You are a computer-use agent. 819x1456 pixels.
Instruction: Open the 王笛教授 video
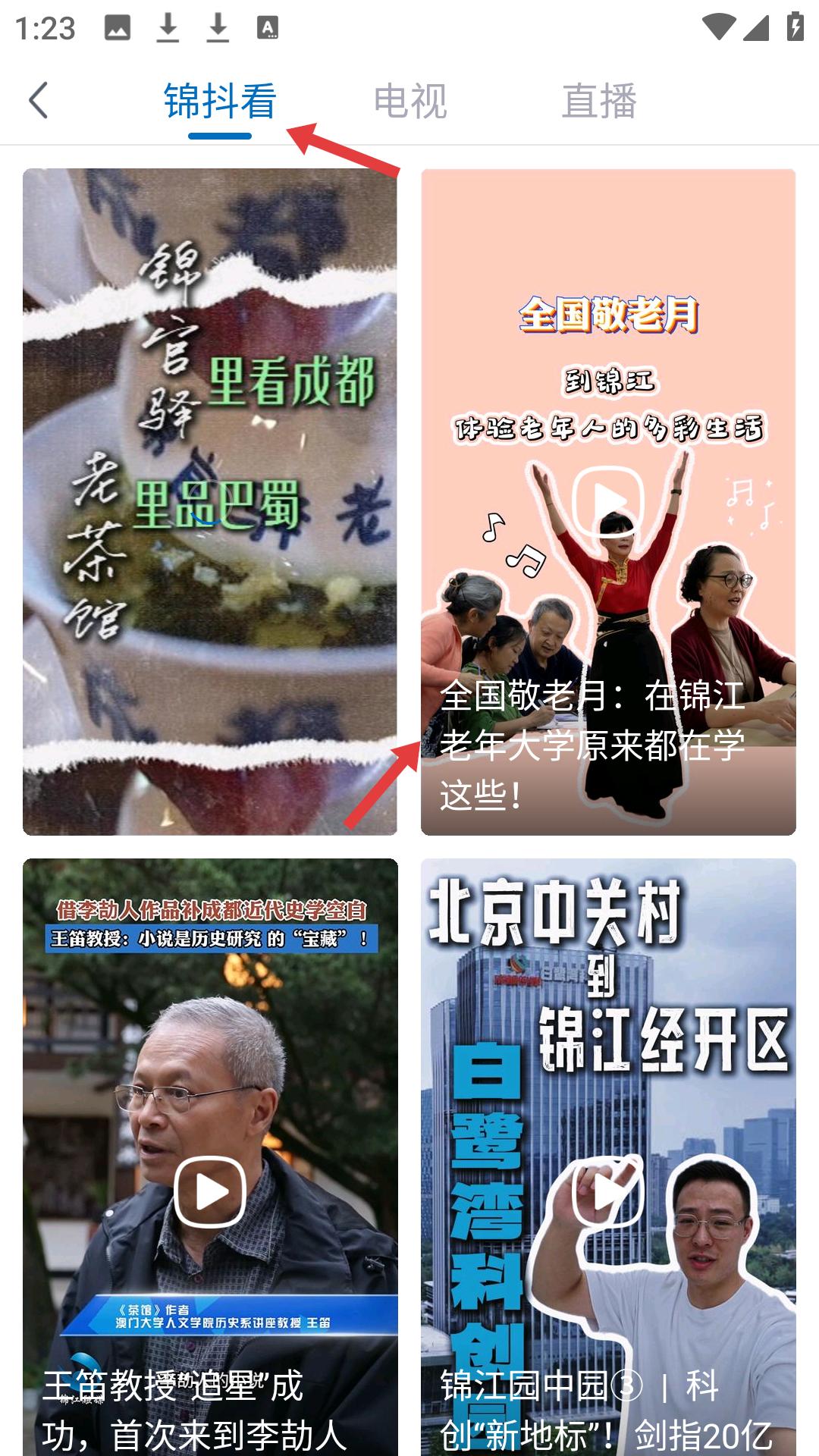tap(210, 1191)
